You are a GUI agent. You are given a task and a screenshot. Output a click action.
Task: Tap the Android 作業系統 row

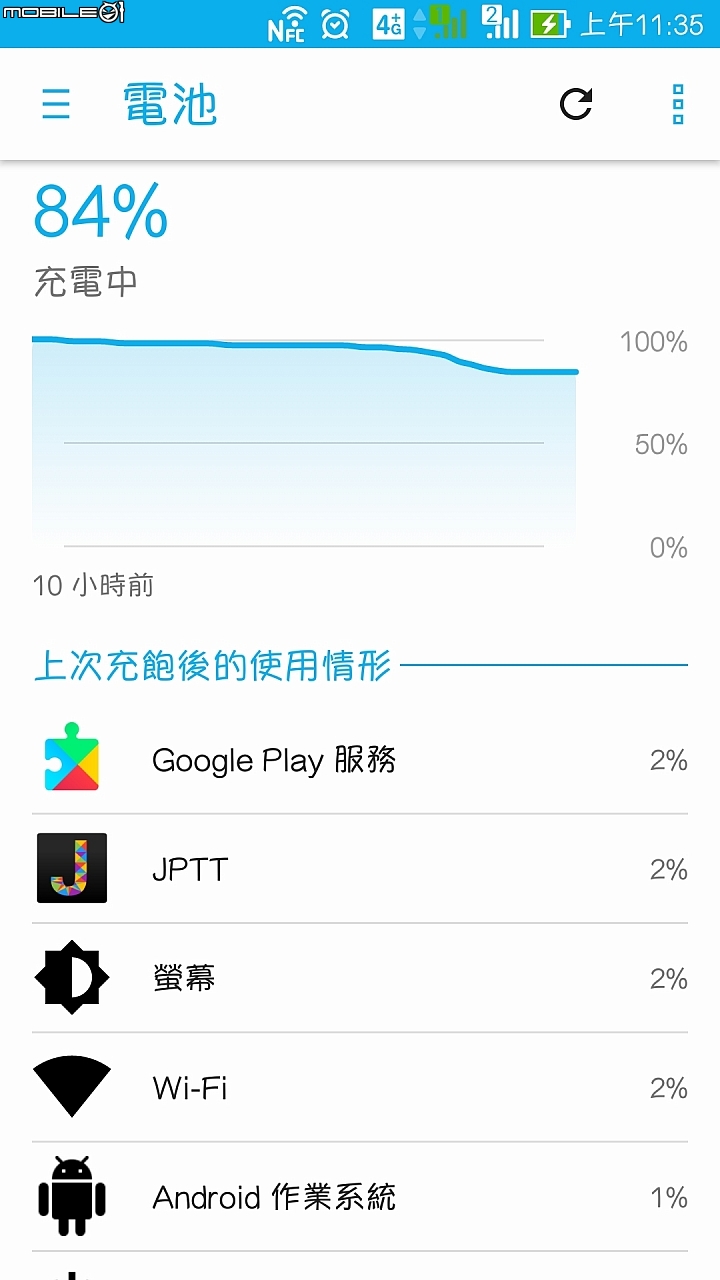360,1196
